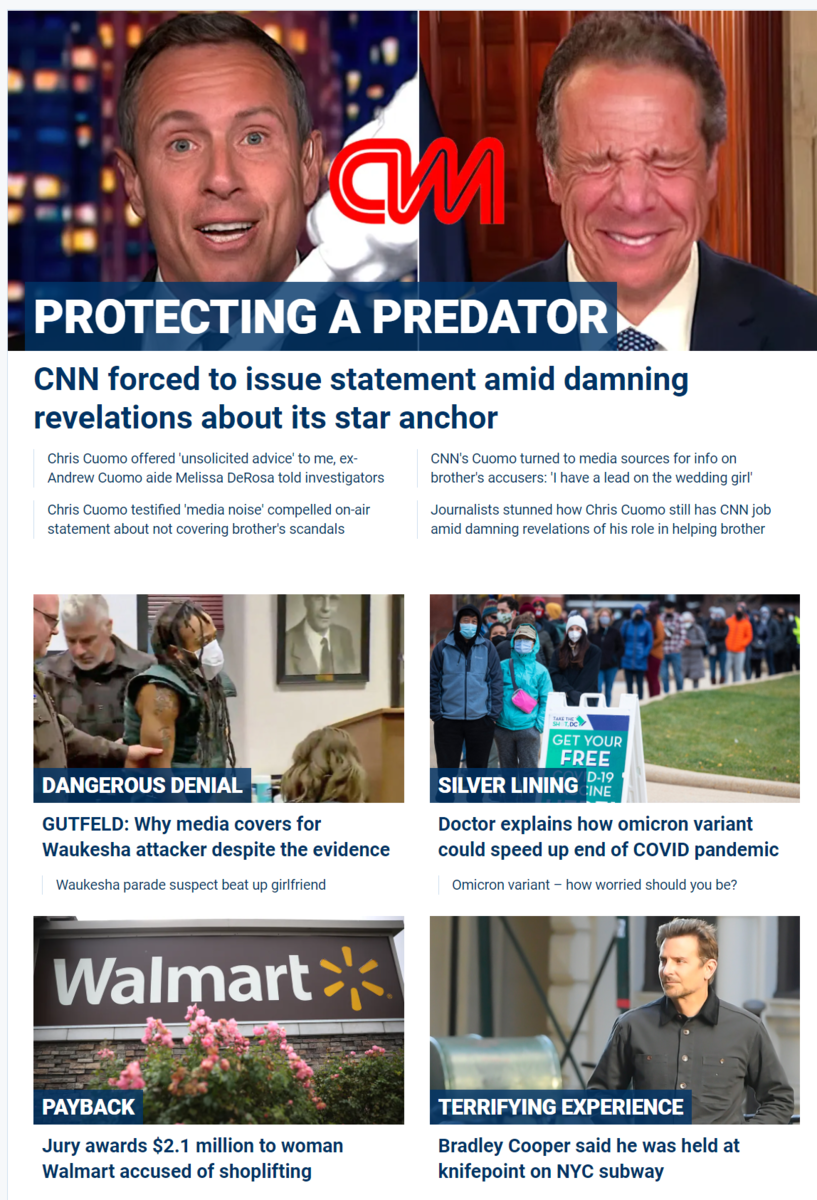Read about journalists stunned Cuomo keeps CNN job
The width and height of the screenshot is (817, 1200).
[x=600, y=519]
